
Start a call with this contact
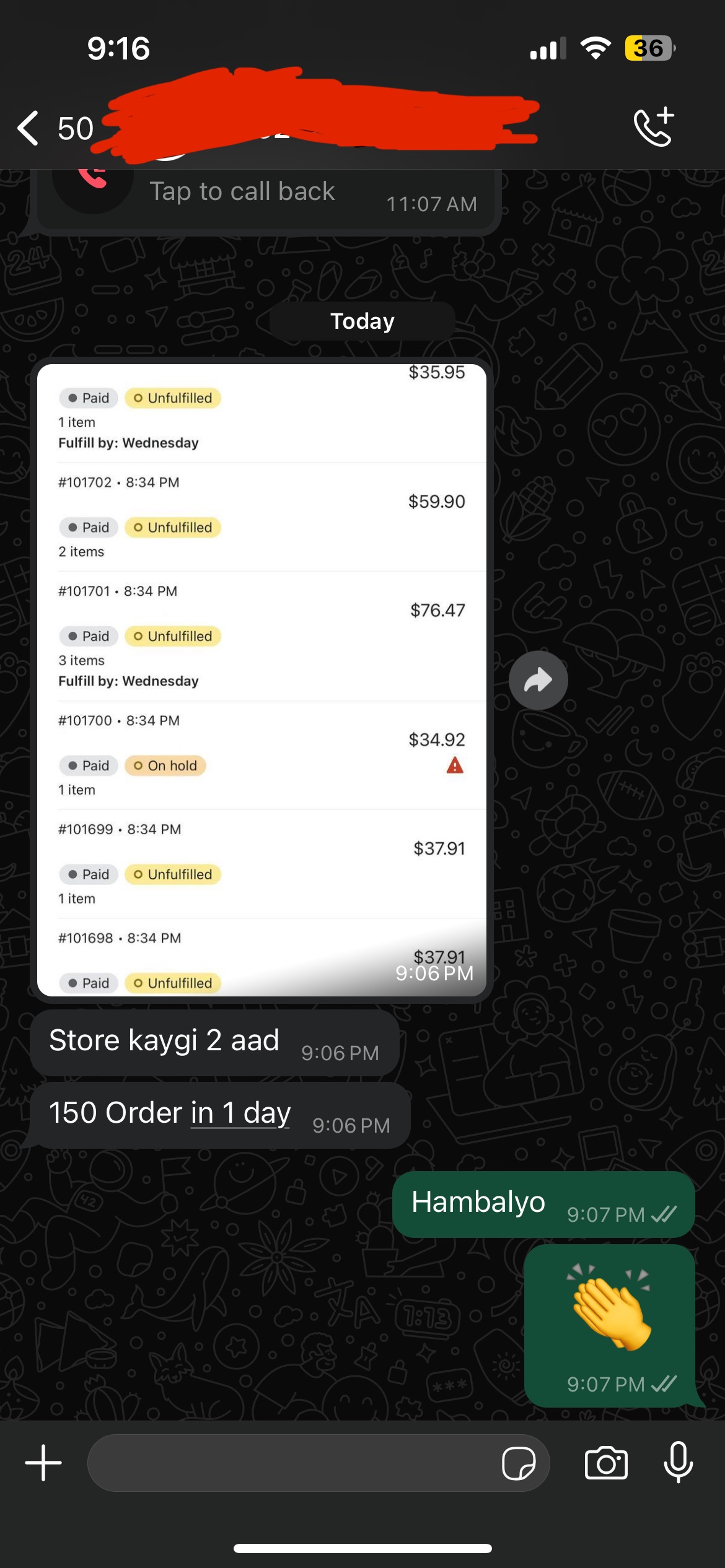point(654,127)
